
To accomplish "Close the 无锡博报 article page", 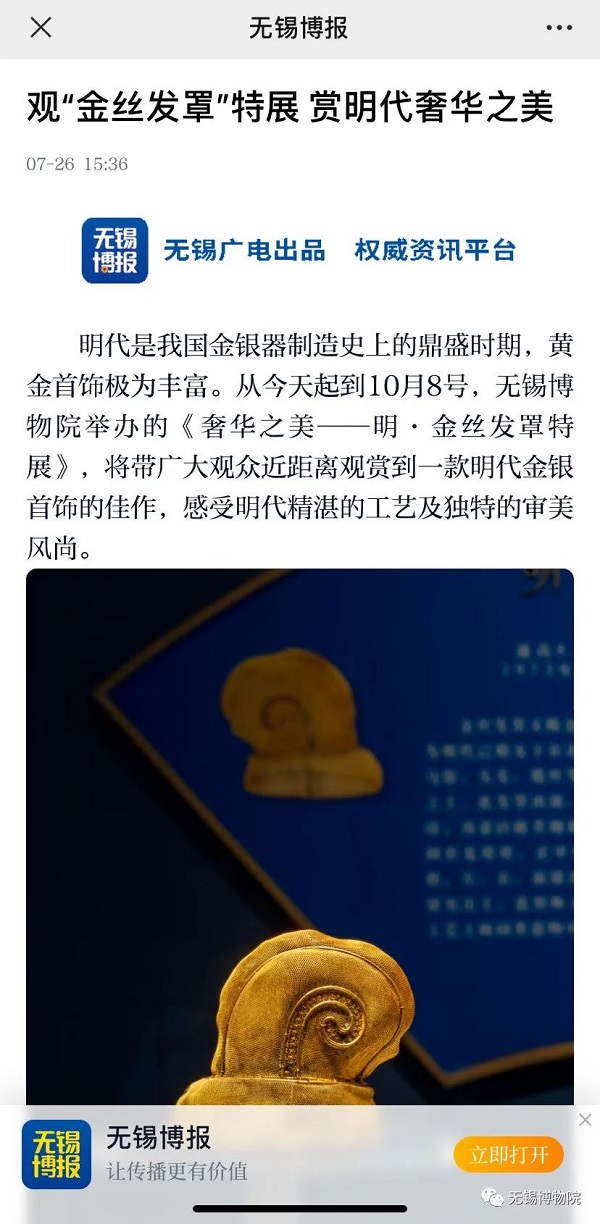I will tap(41, 28).
